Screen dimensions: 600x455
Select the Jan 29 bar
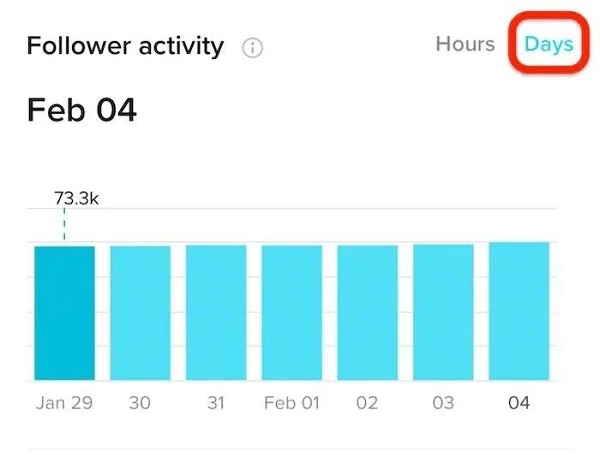(x=64, y=313)
